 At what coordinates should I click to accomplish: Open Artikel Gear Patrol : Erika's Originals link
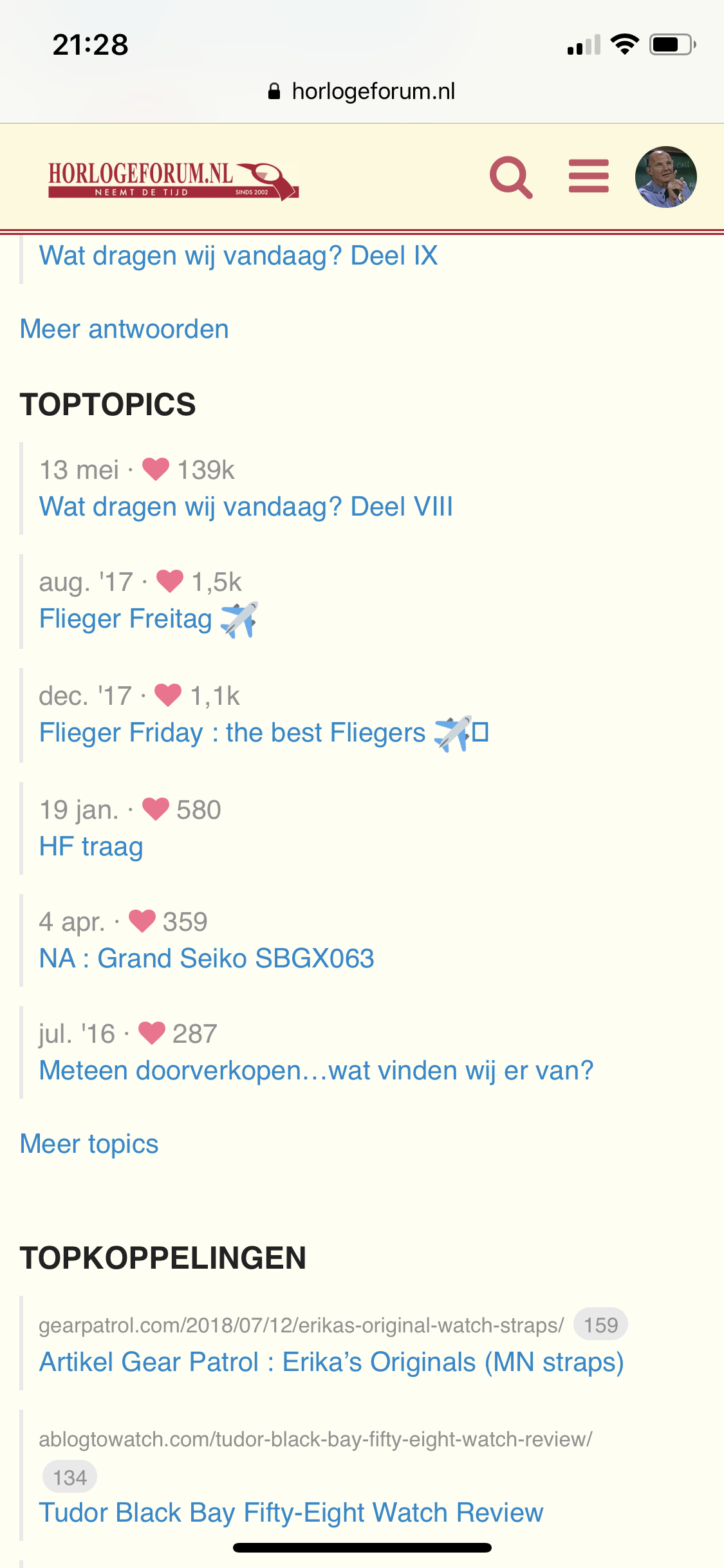point(331,1362)
